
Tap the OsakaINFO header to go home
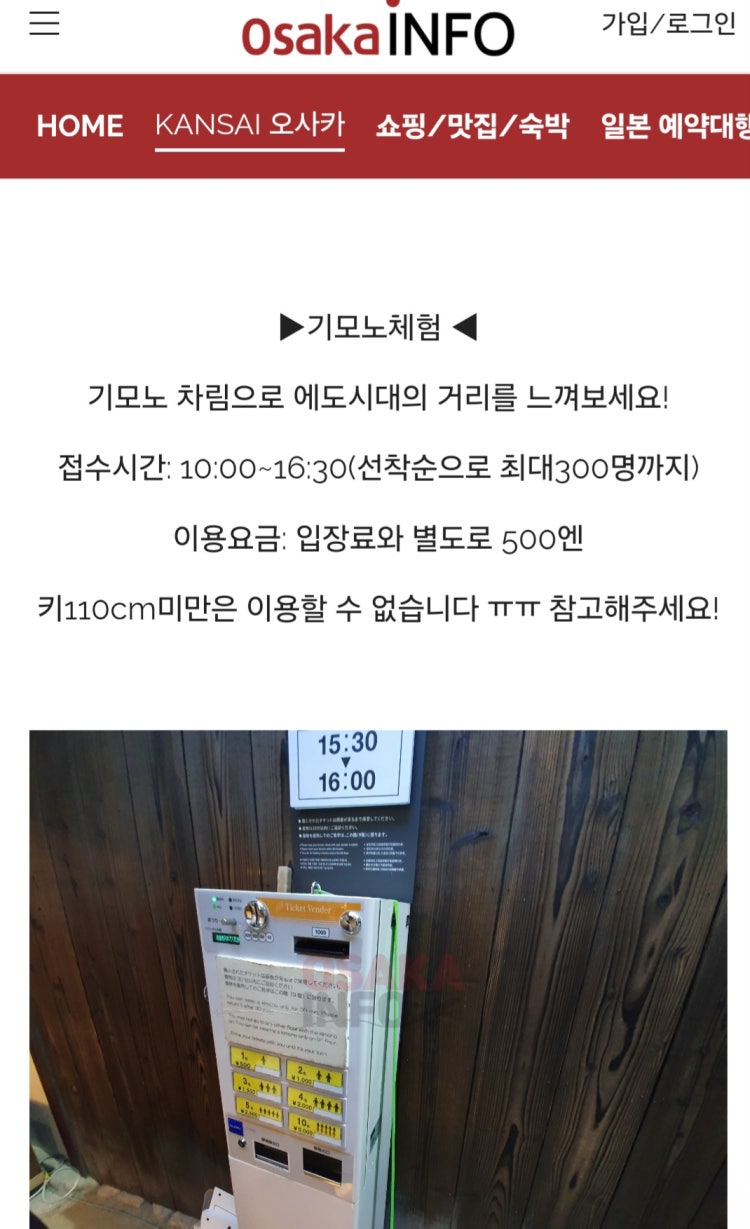coord(378,32)
